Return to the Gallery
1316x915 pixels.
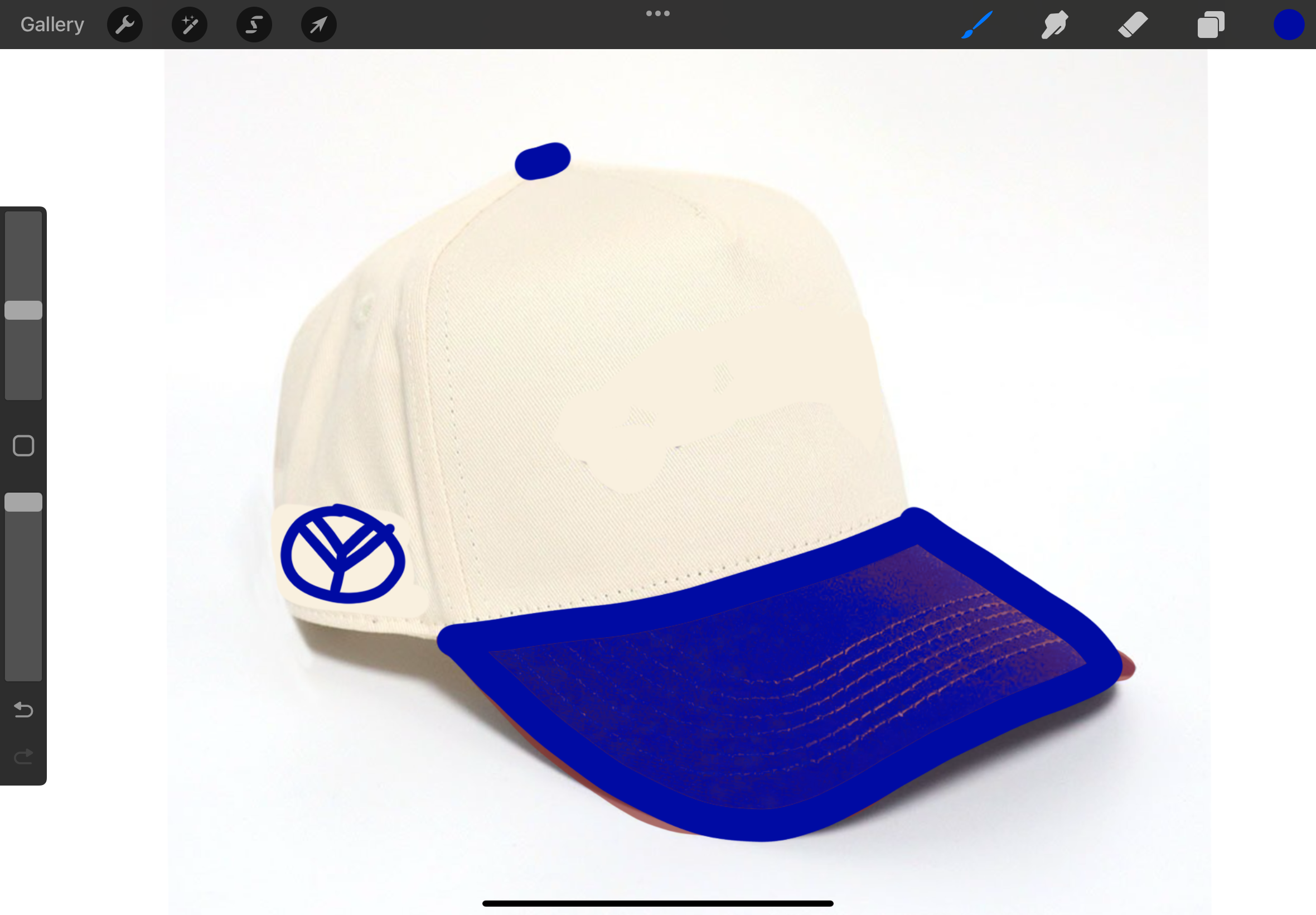[52, 25]
